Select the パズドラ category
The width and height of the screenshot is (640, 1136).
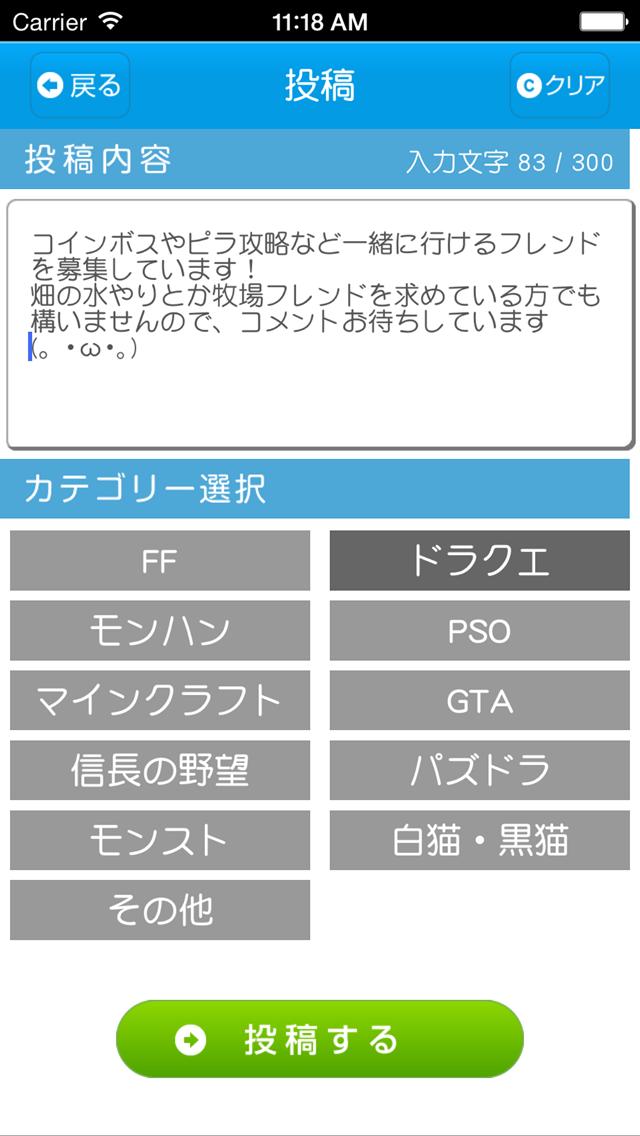(480, 771)
